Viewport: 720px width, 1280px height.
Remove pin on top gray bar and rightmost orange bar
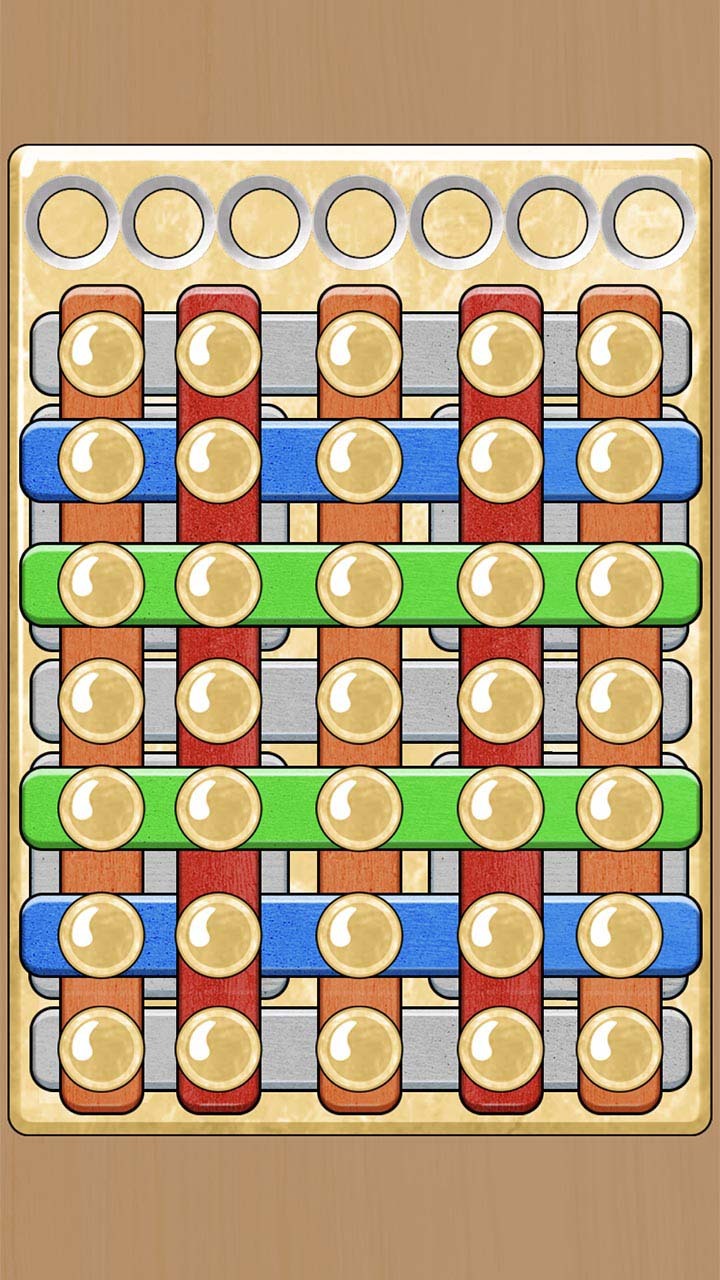click(619, 354)
